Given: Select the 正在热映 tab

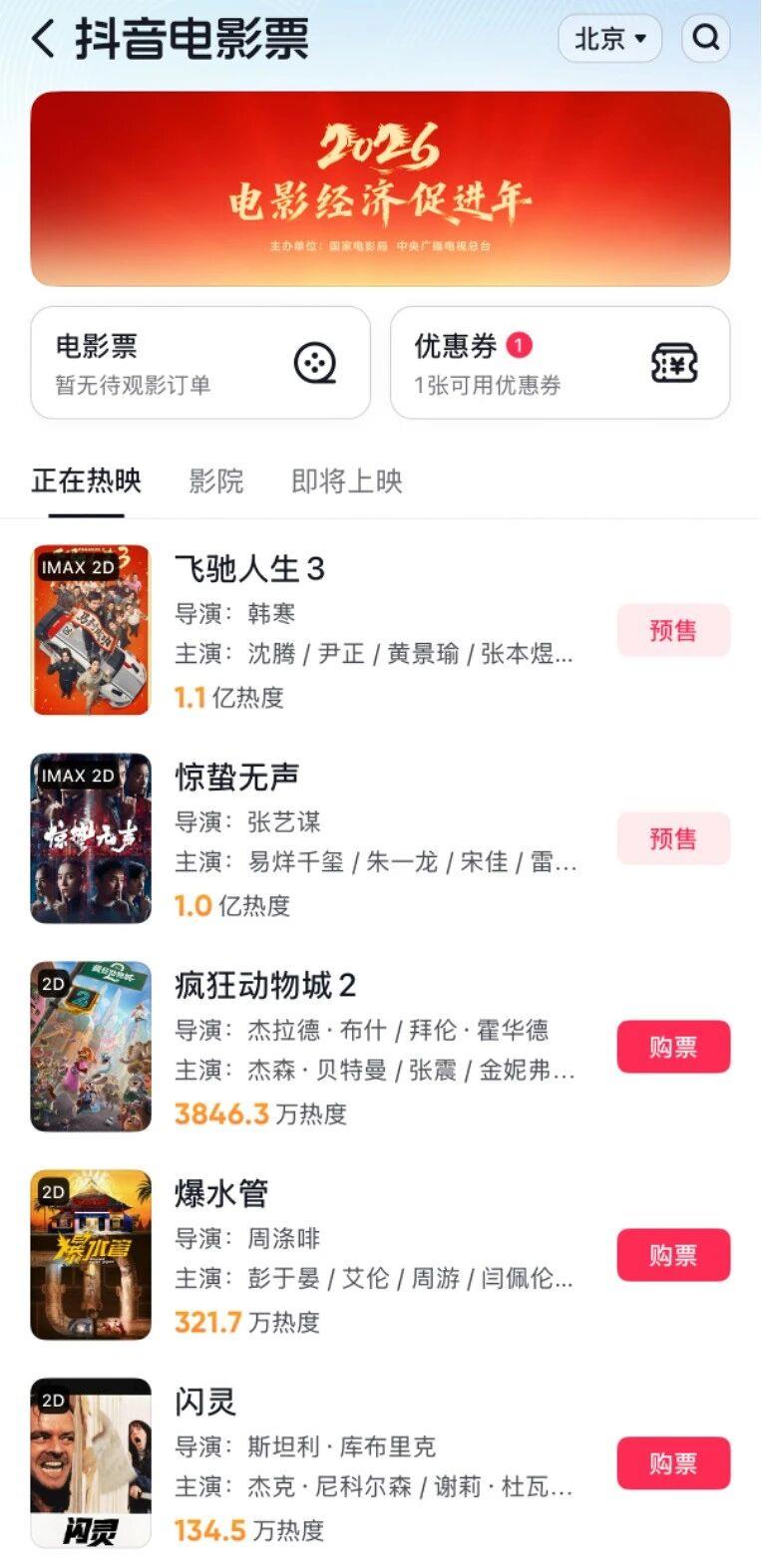Looking at the screenshot, I should pos(87,481).
